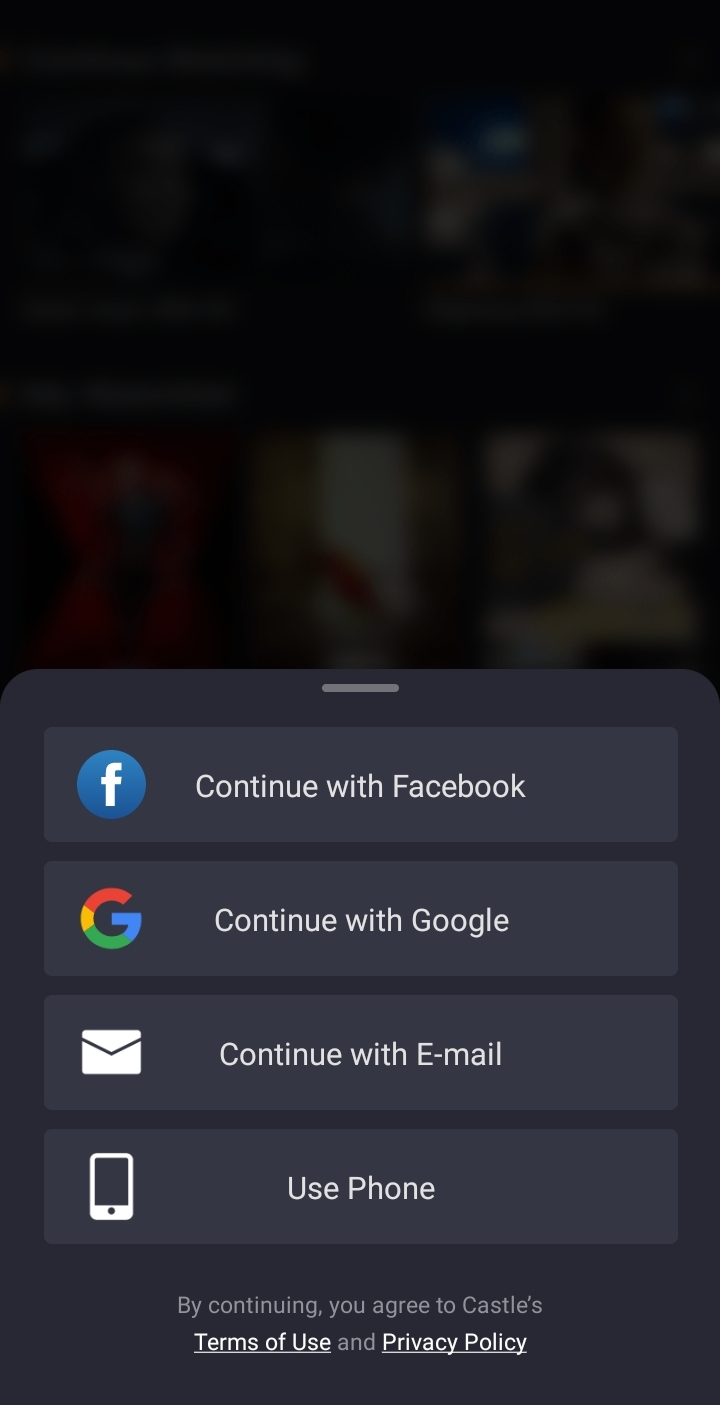Click the agreement text mentioning Castle
The width and height of the screenshot is (720, 1405).
point(360,1305)
